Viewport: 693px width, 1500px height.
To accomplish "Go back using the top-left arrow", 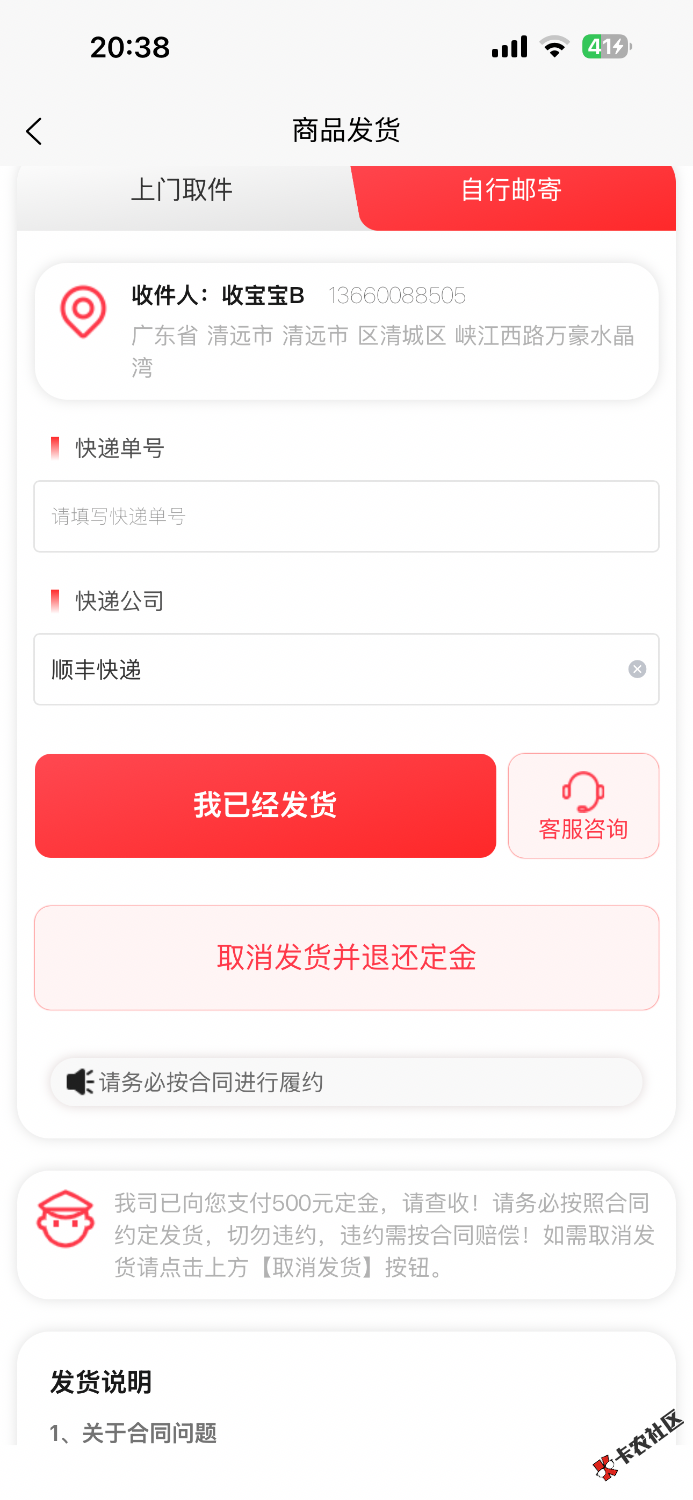I will coord(34,131).
